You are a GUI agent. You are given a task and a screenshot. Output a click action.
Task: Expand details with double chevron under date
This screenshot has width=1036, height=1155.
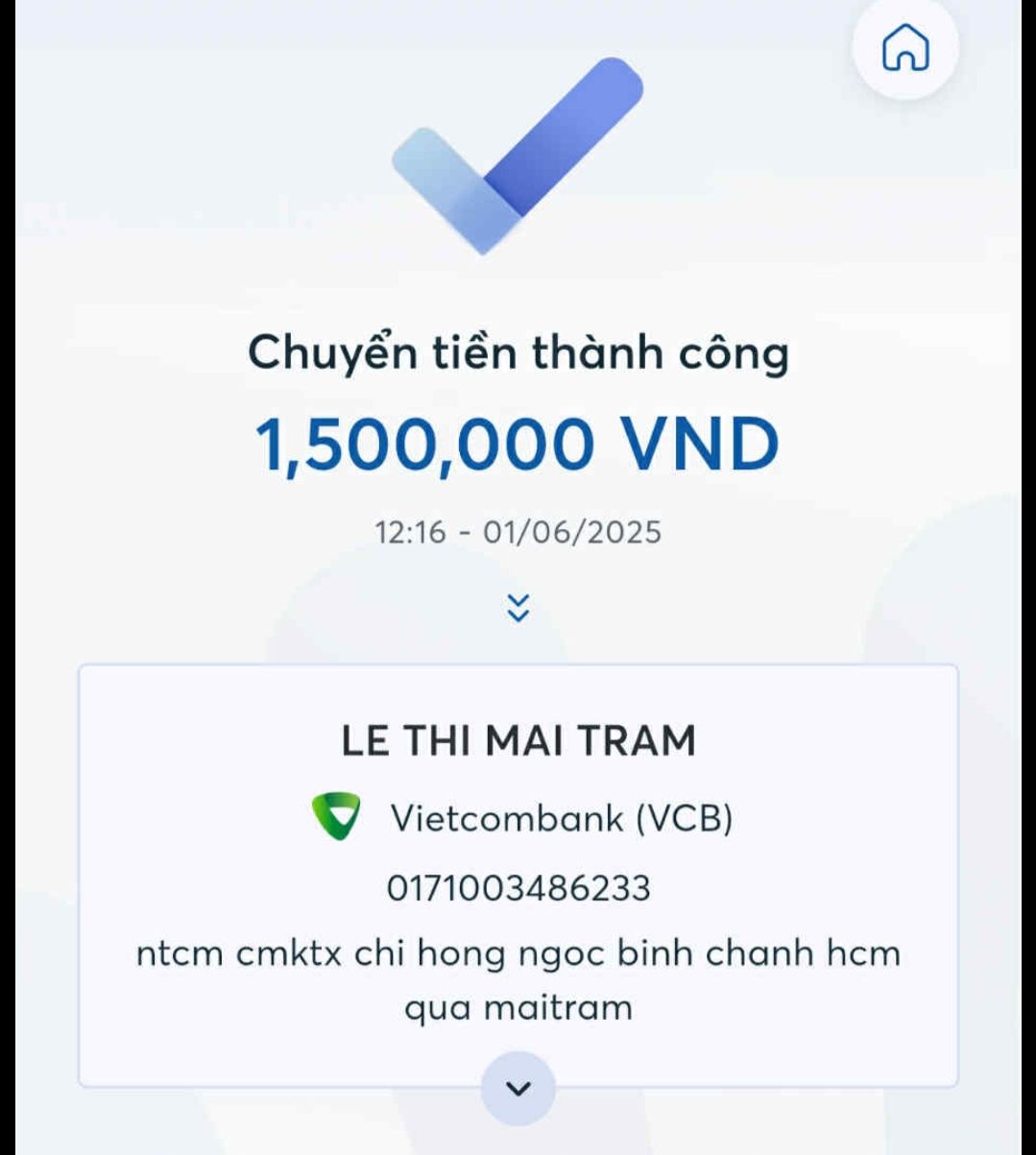518,607
